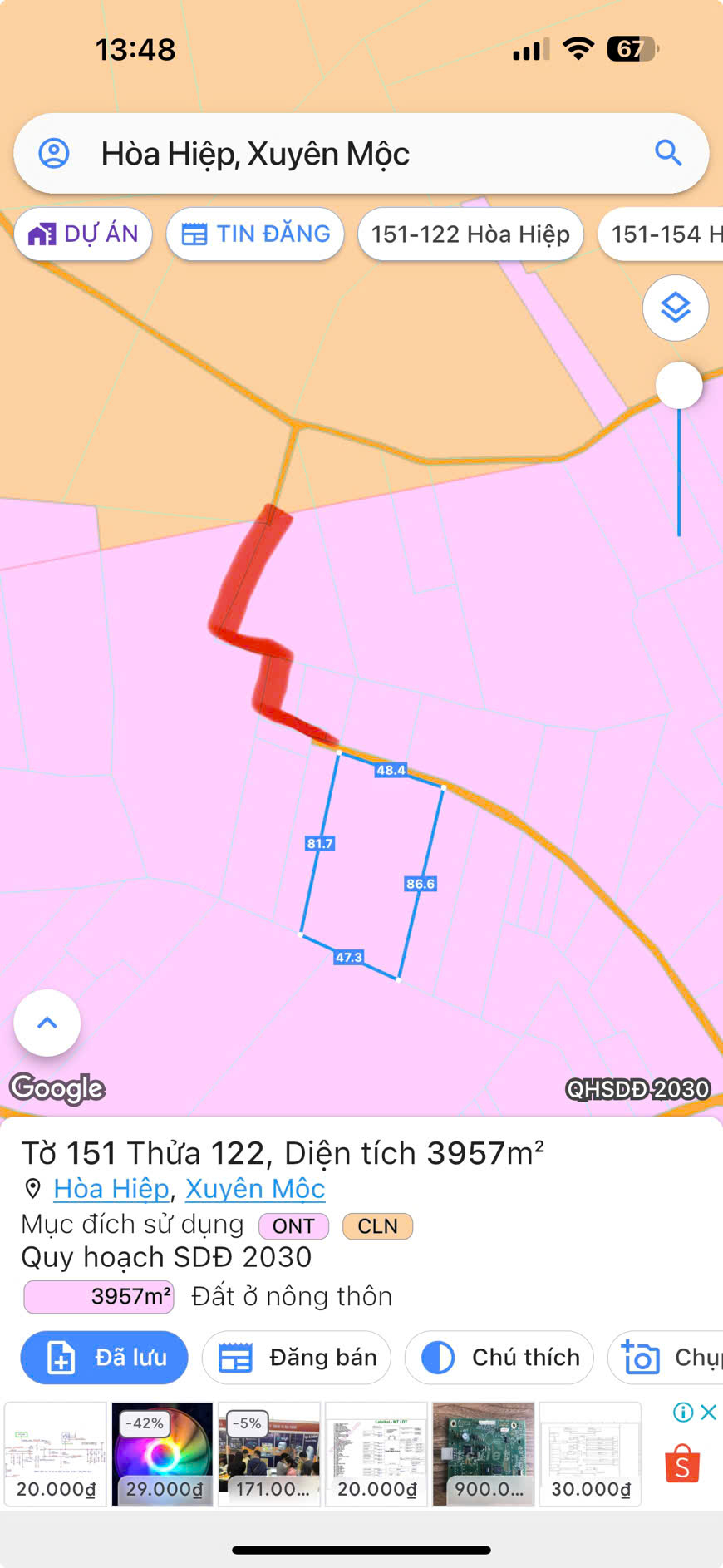Viewport: 723px width, 1568px height.
Task: Expand the panel with the up chevron
Action: pos(47,1023)
